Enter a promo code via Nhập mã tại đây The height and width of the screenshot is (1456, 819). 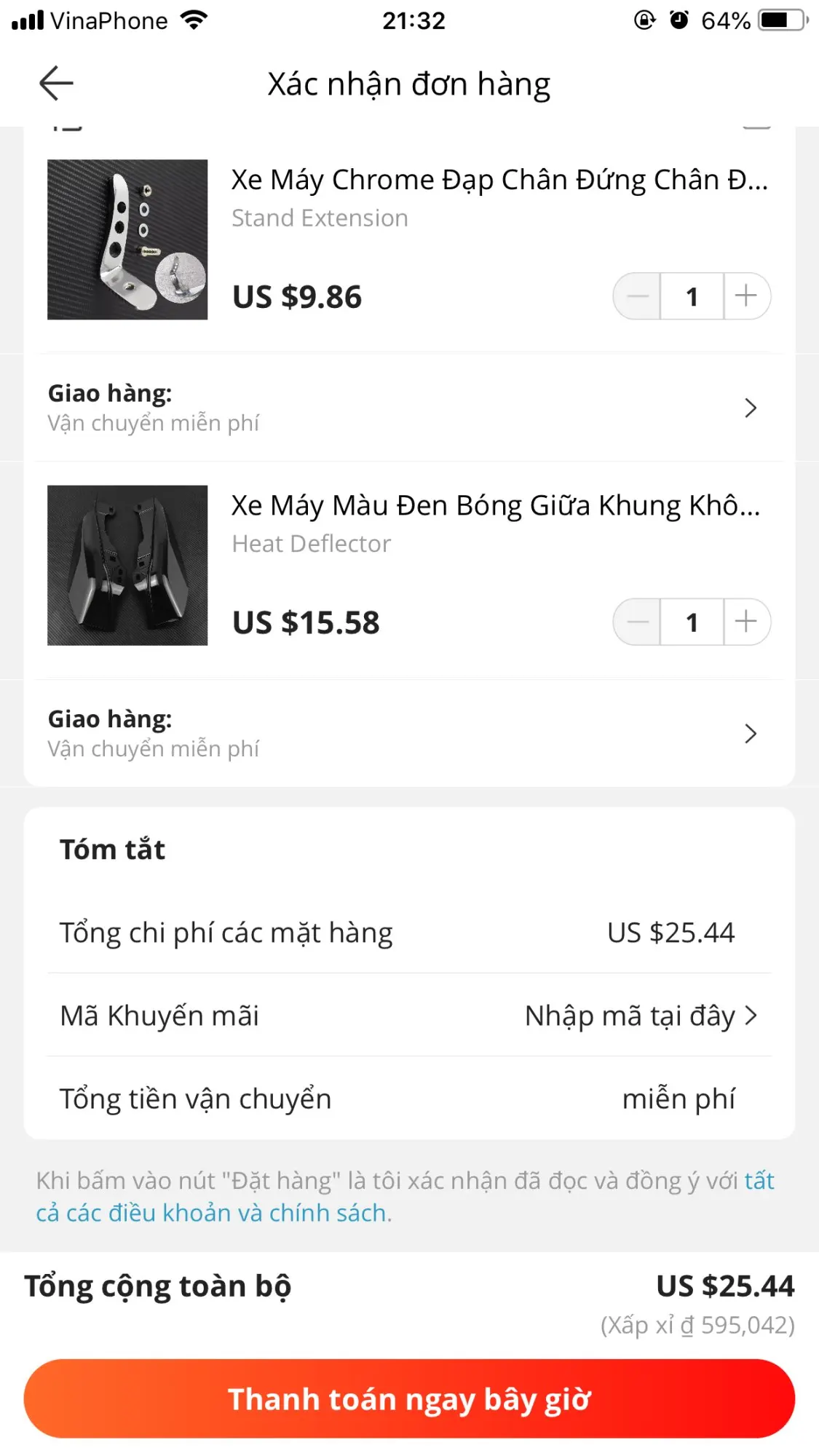point(641,1016)
